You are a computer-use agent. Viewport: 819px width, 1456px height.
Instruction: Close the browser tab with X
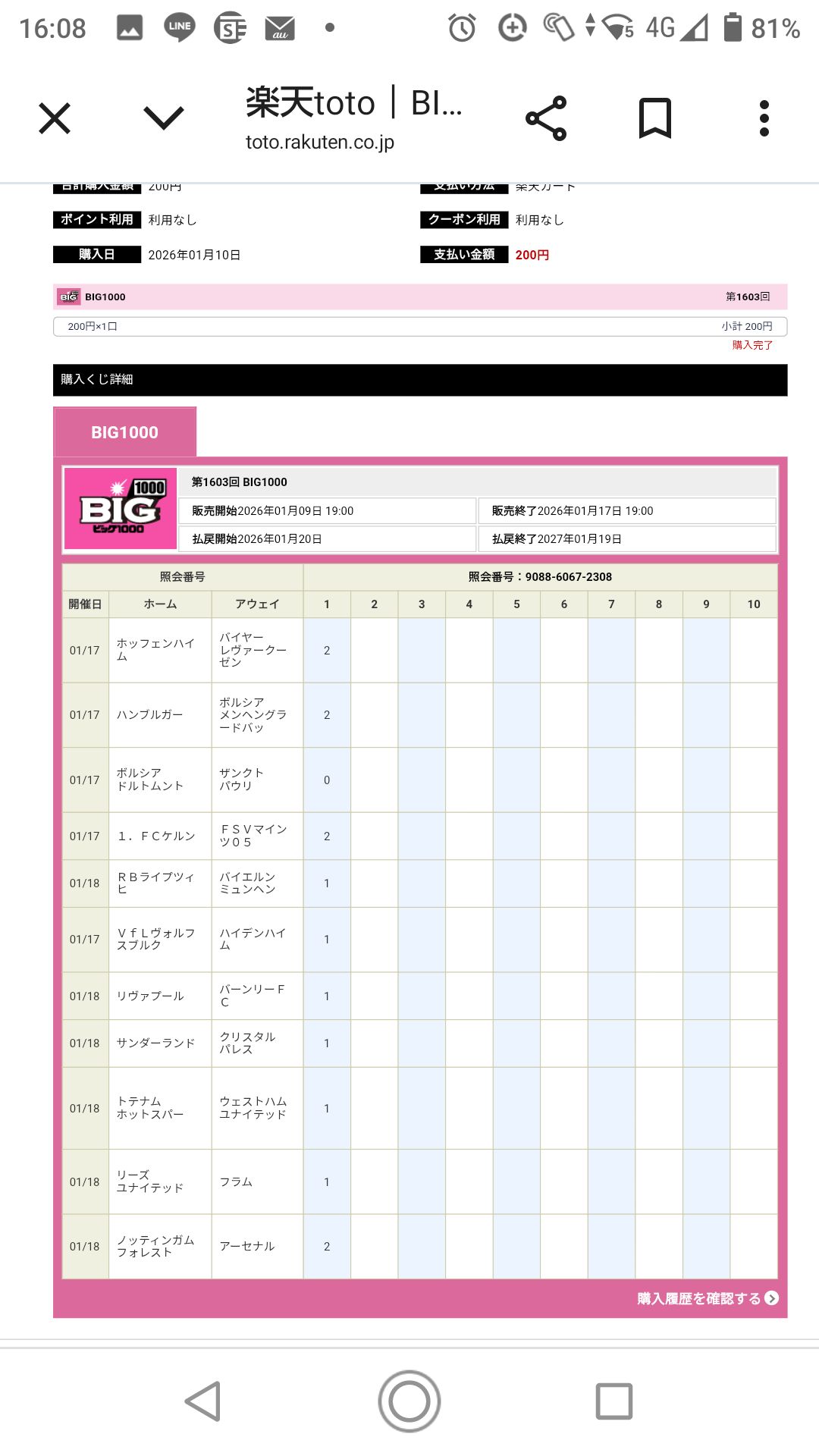(x=55, y=118)
